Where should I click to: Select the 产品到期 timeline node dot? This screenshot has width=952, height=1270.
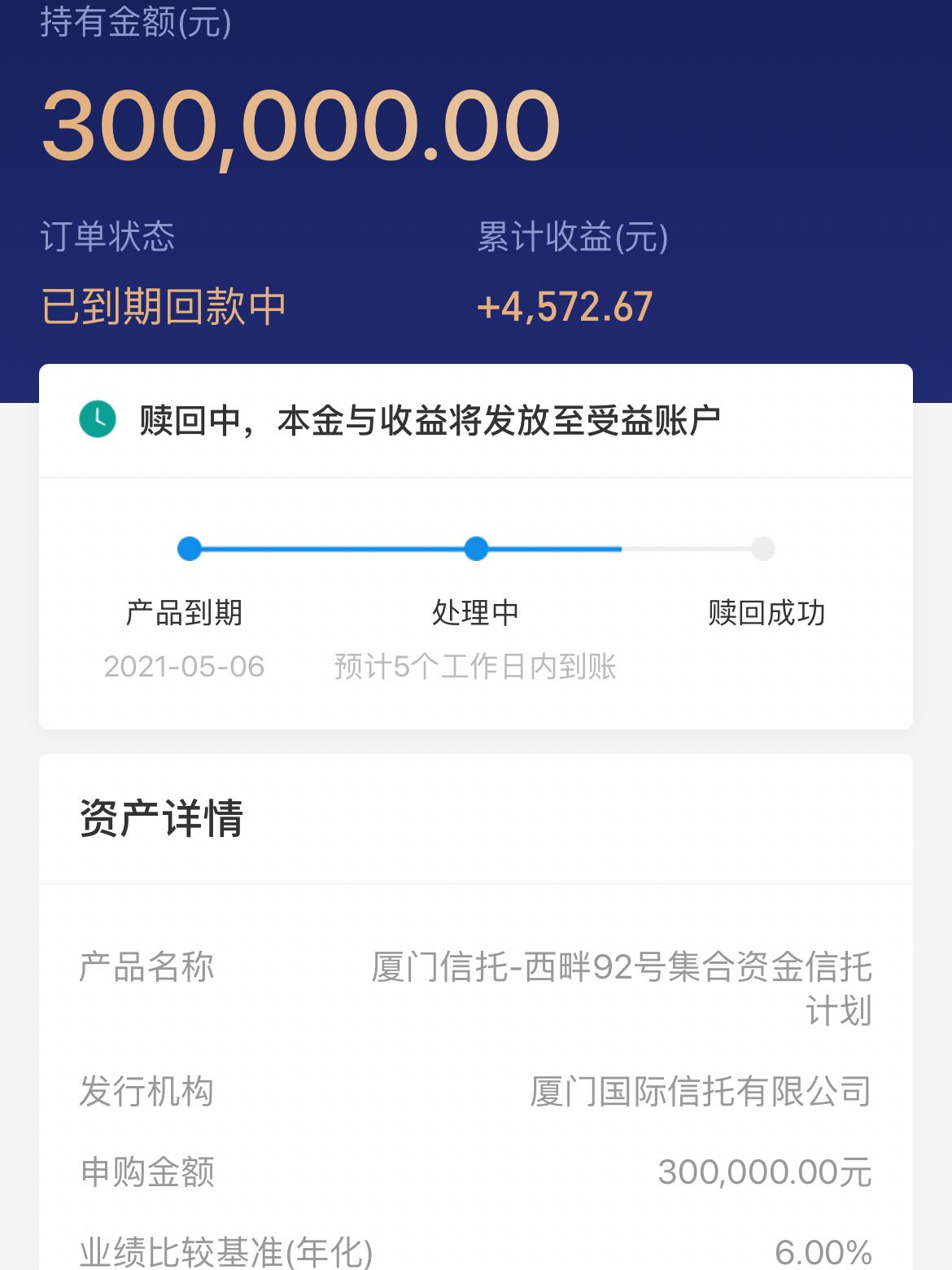tap(190, 550)
